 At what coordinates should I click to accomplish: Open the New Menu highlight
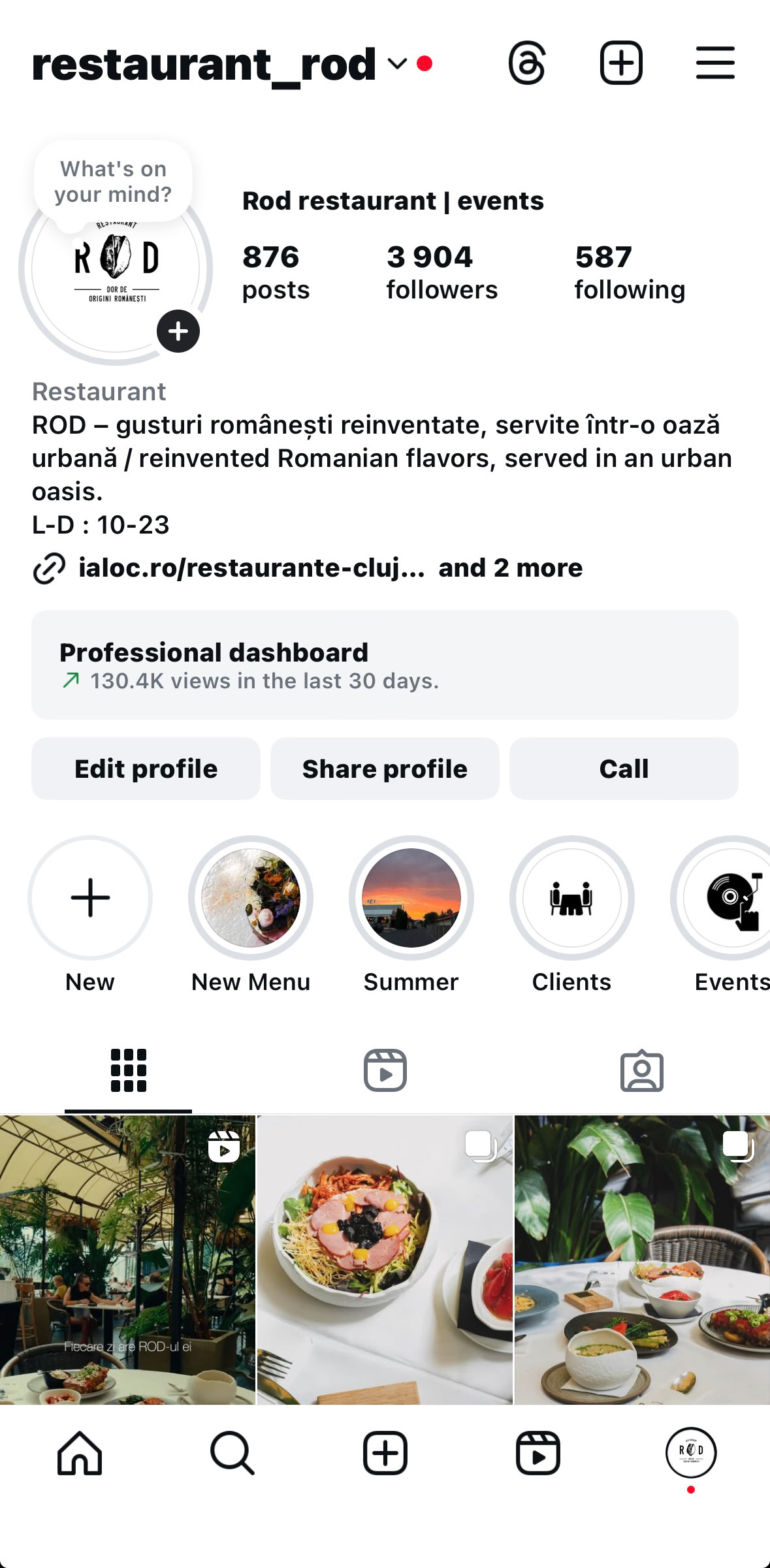point(251,898)
